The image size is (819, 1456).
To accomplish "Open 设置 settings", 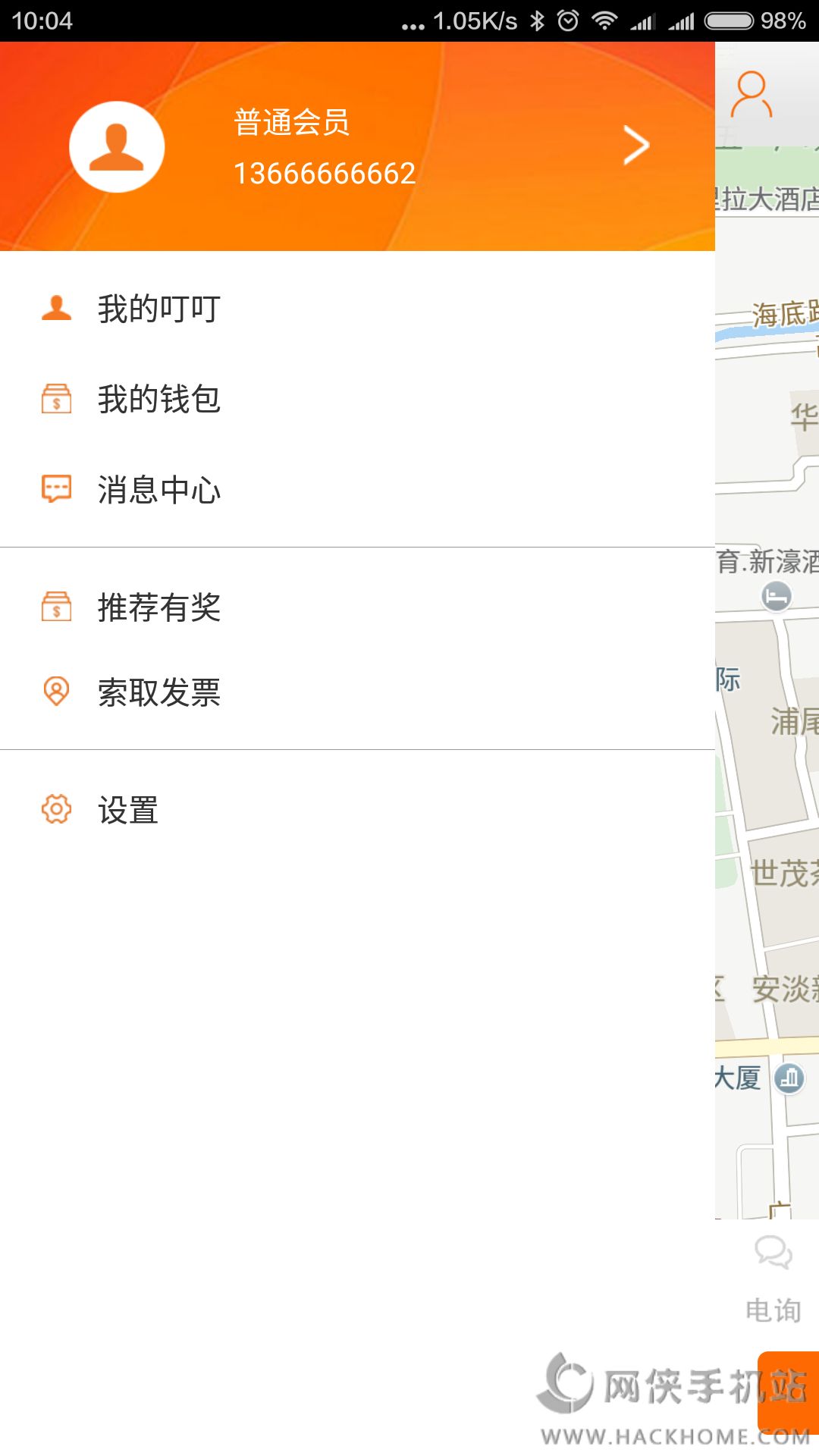I will point(128,810).
